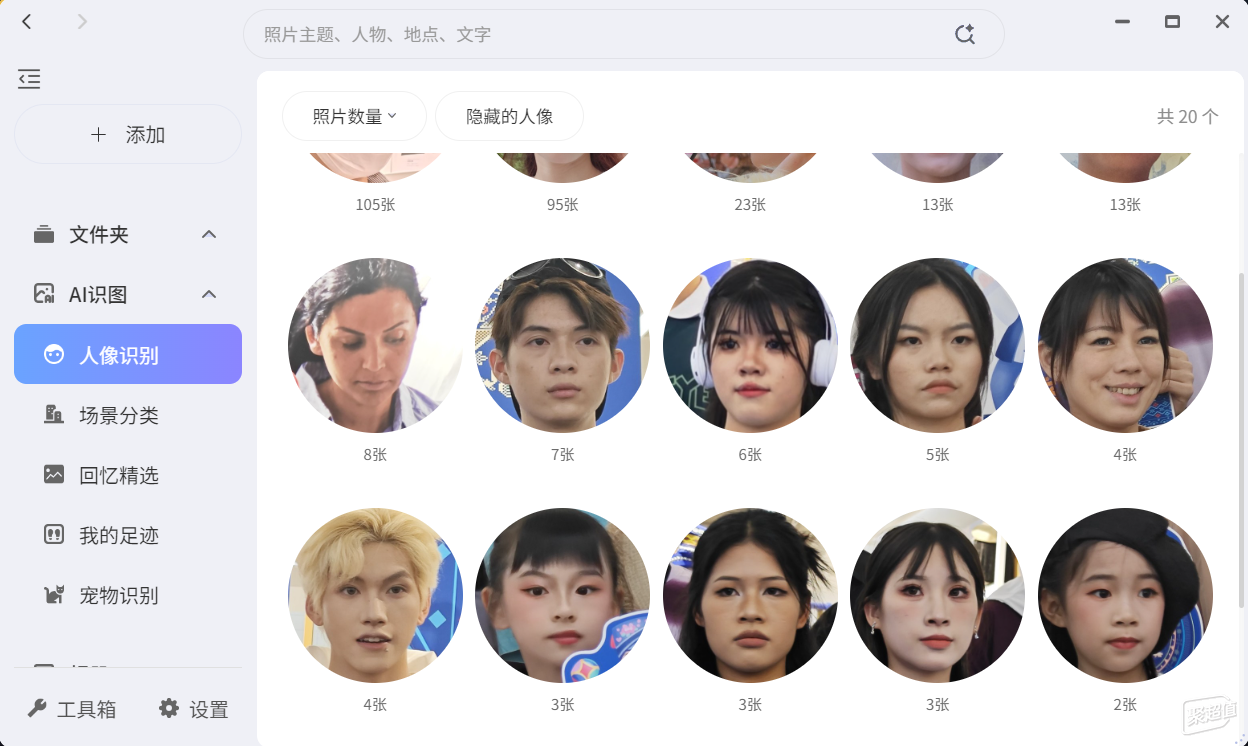
Task: Collapse the AI识图 section
Action: pos(209,294)
